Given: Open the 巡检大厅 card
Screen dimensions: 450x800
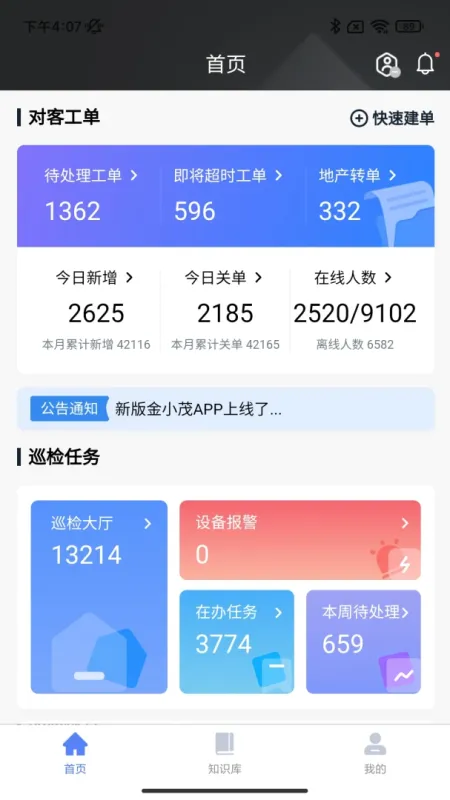Looking at the screenshot, I should pos(99,597).
